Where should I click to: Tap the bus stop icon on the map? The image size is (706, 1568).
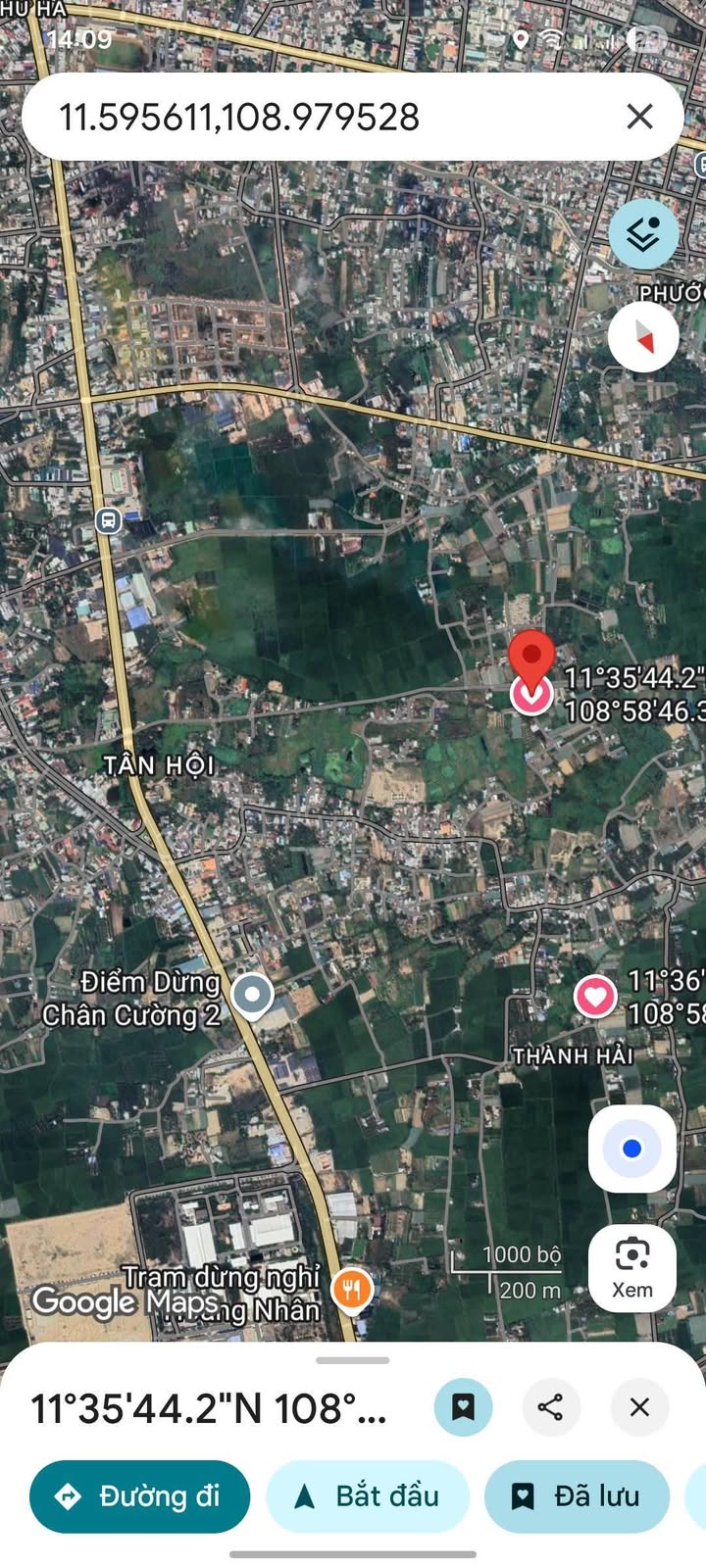pos(108,520)
